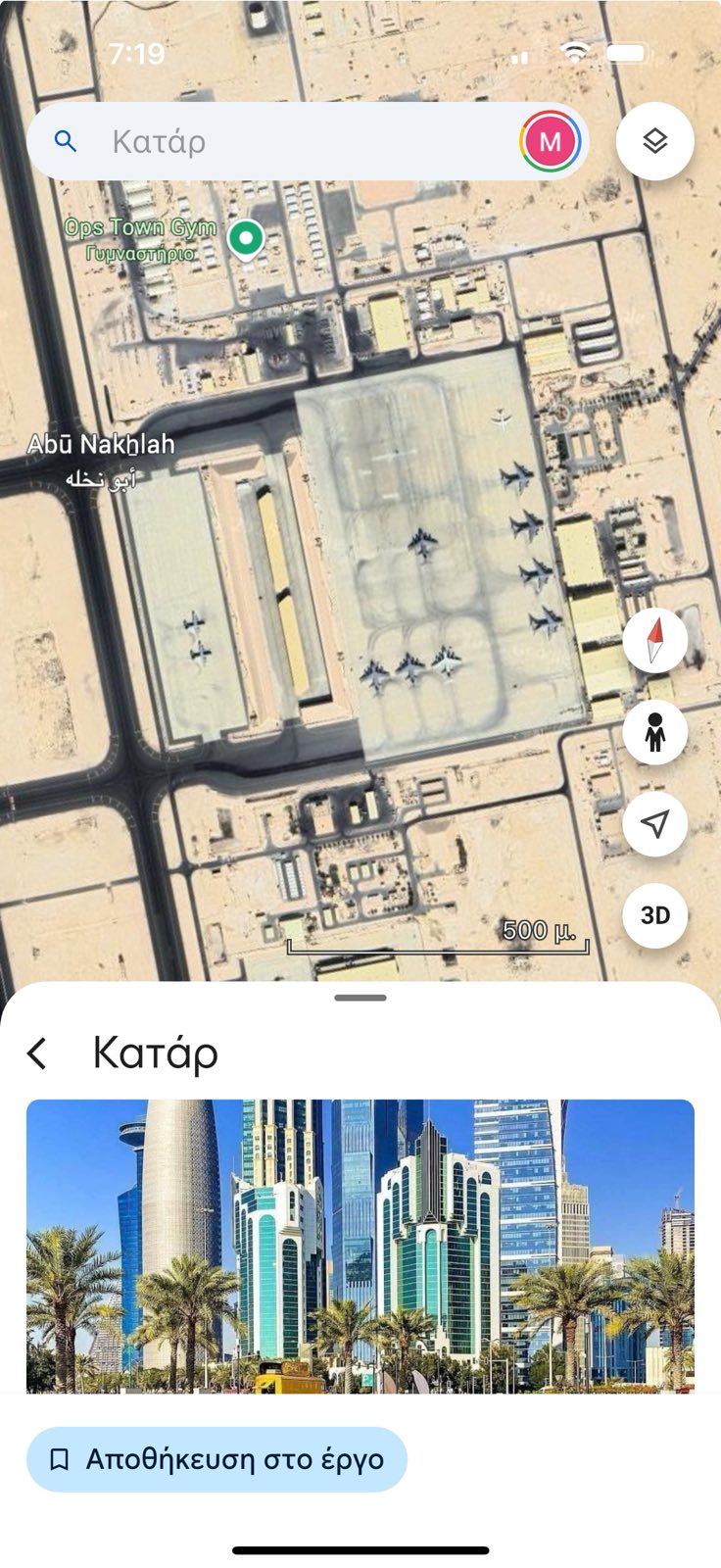Screen dimensions: 721x1568
Task: Open the account profile avatar M
Action: pos(550,142)
